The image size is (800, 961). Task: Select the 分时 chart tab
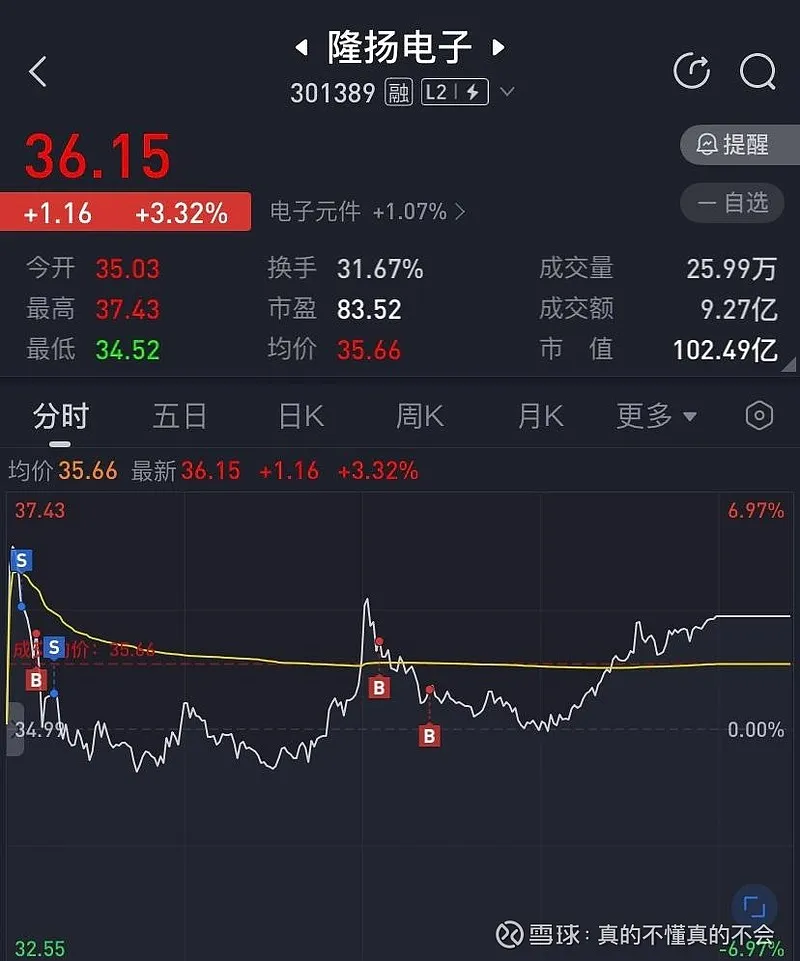click(x=61, y=416)
